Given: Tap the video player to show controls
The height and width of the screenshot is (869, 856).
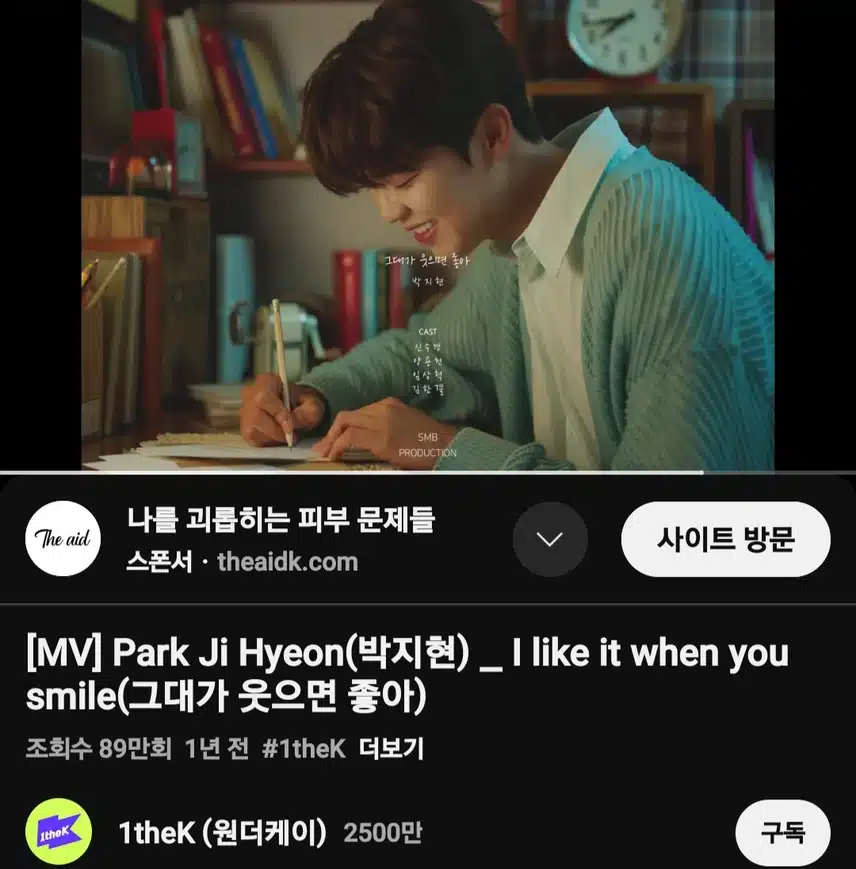Looking at the screenshot, I should coord(428,235).
